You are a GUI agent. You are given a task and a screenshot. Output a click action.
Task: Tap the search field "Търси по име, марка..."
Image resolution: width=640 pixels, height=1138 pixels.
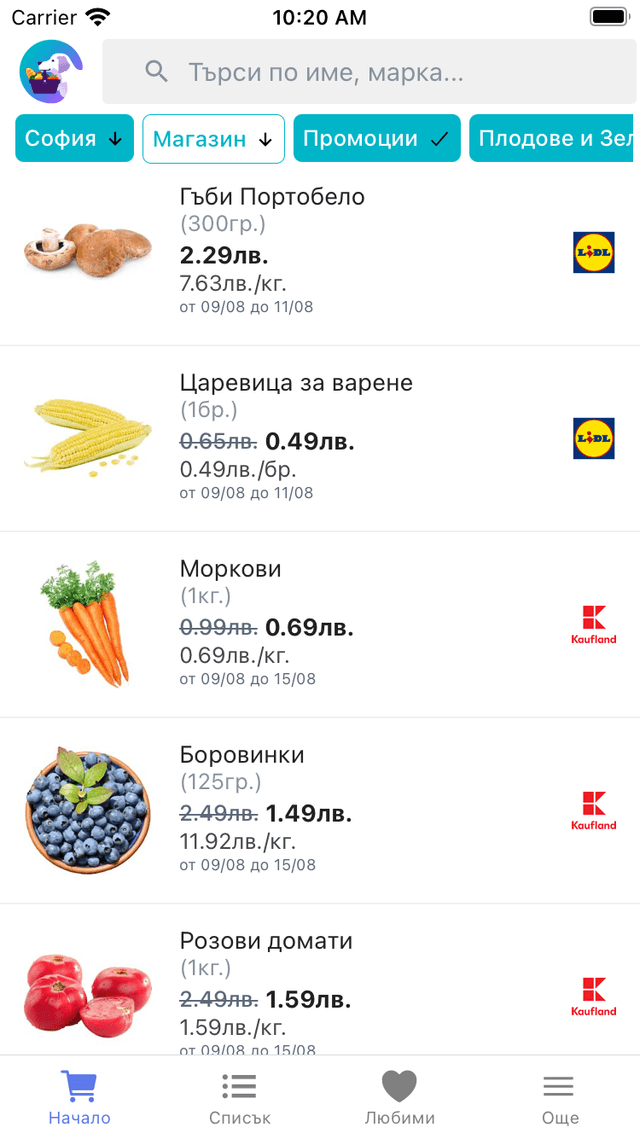pos(370,72)
